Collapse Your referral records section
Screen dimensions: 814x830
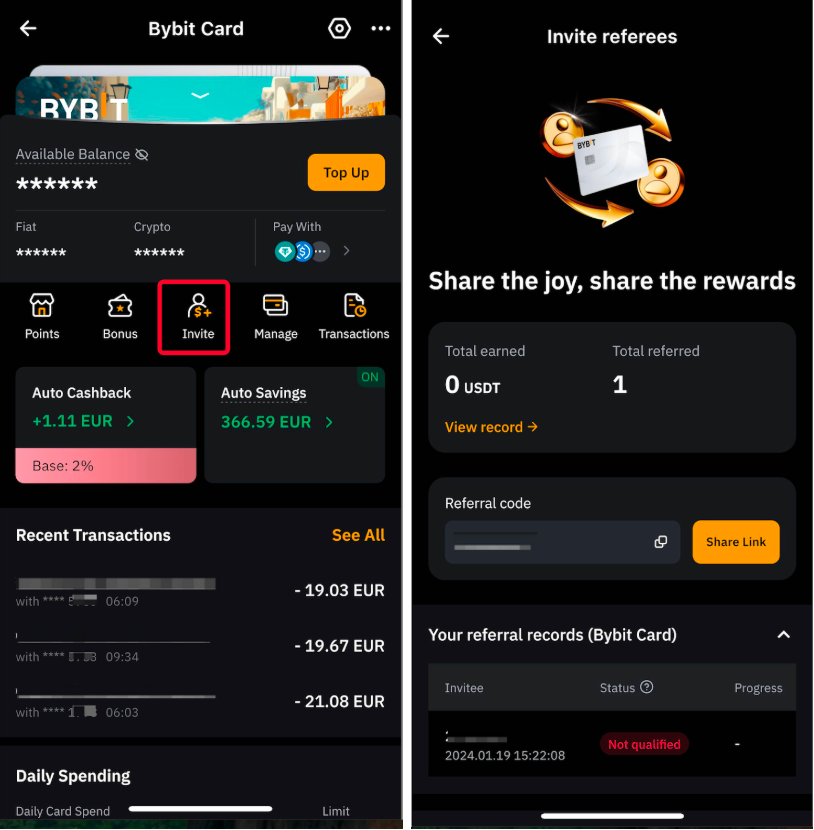784,635
